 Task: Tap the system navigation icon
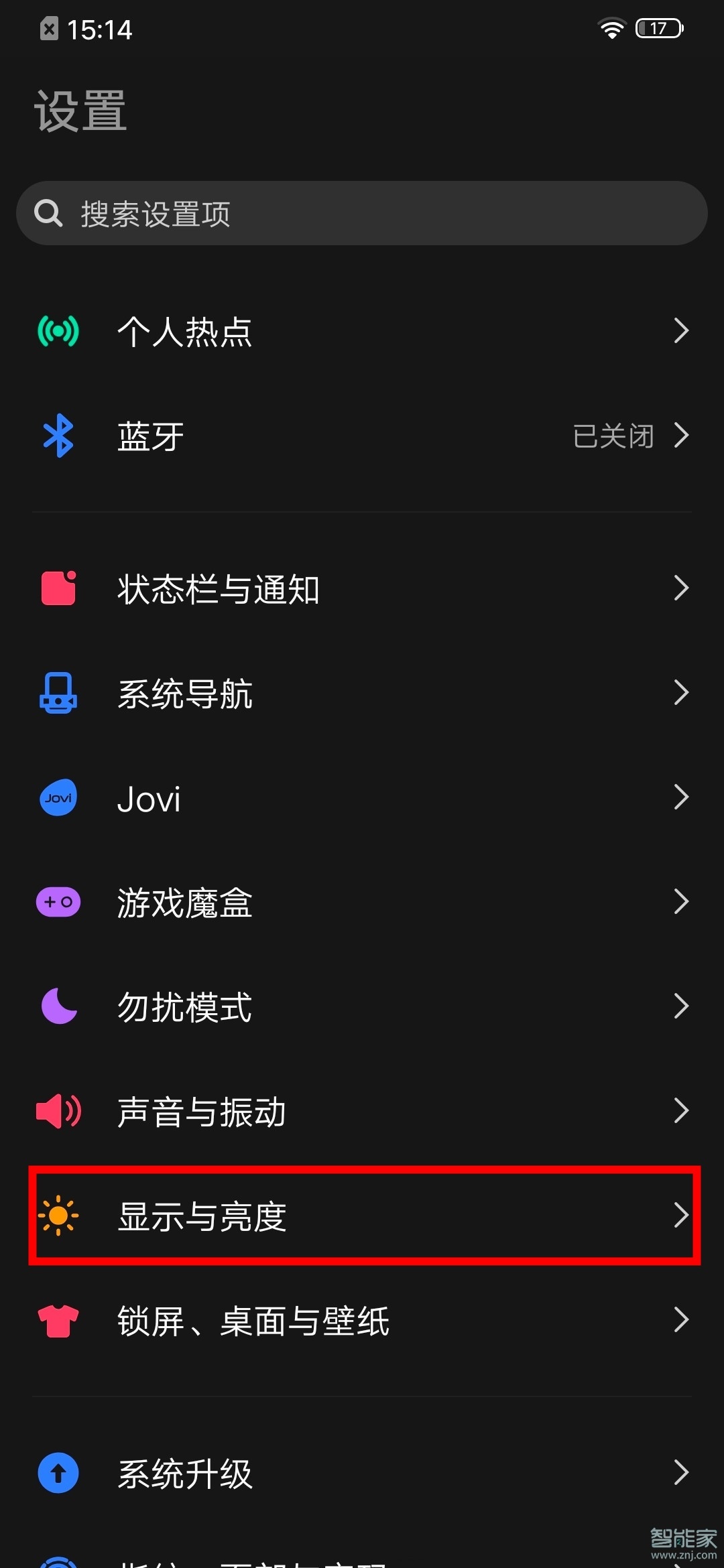58,694
